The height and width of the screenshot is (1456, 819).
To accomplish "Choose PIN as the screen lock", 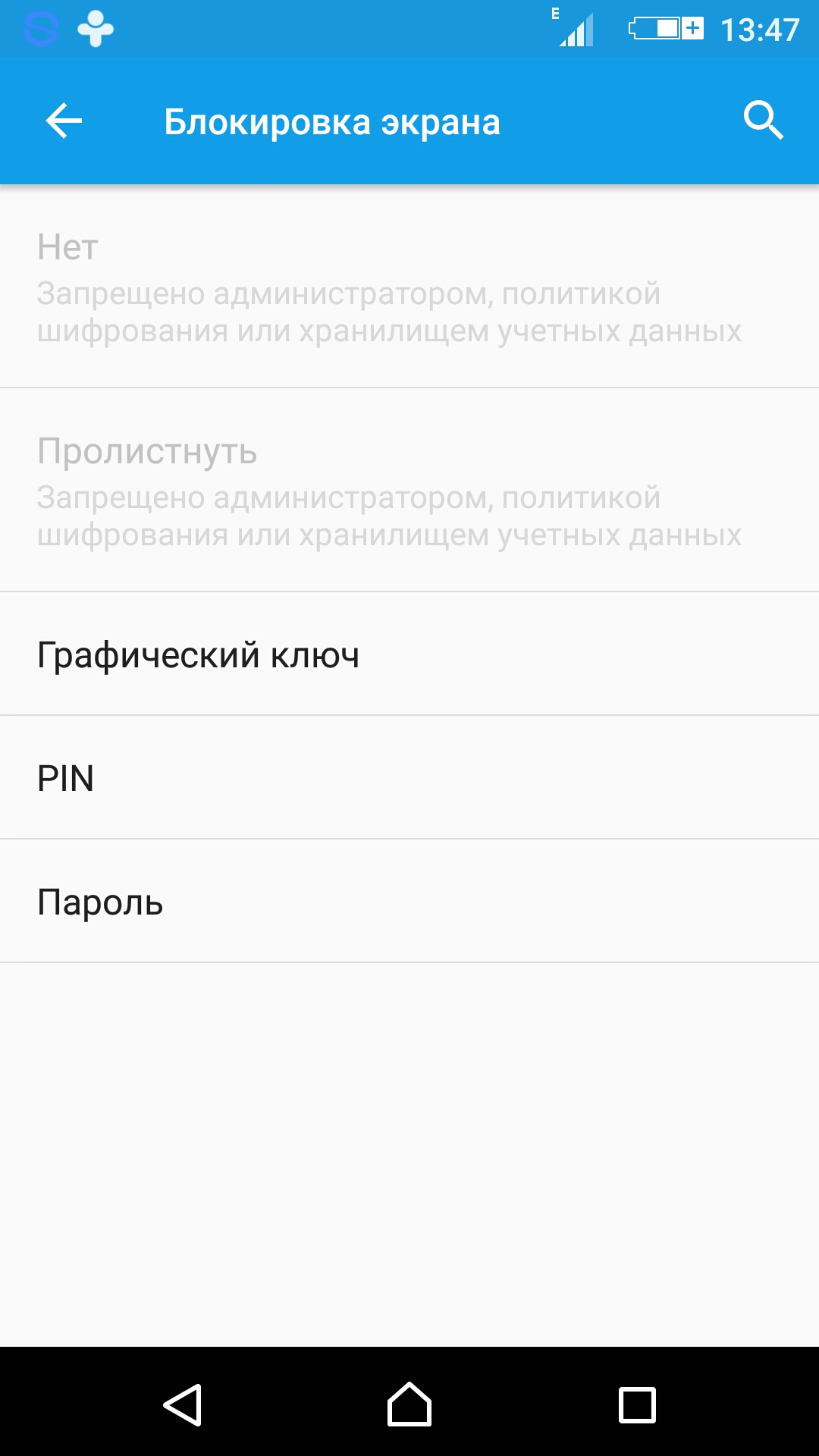I will [x=409, y=777].
